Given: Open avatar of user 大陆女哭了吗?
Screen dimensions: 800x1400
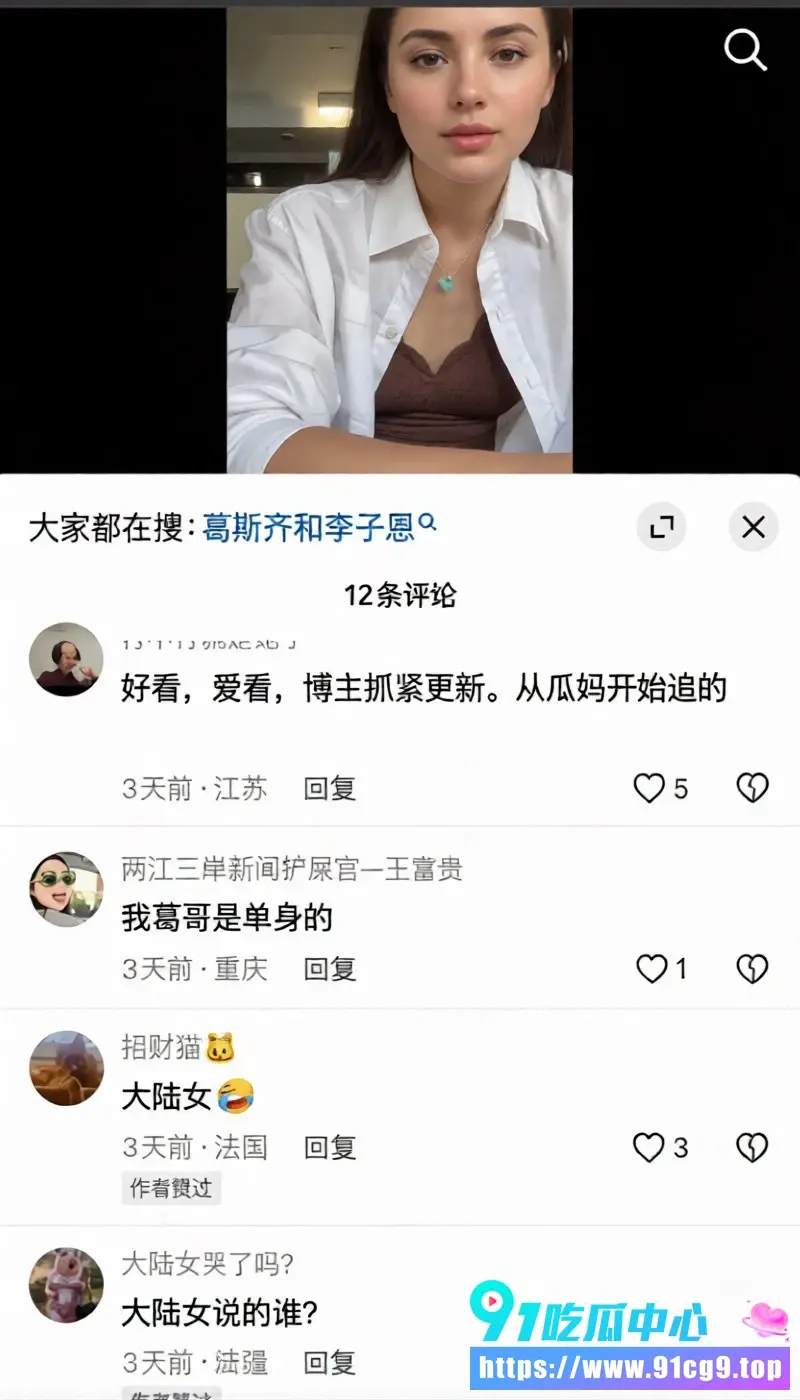Looking at the screenshot, I should click(66, 1284).
